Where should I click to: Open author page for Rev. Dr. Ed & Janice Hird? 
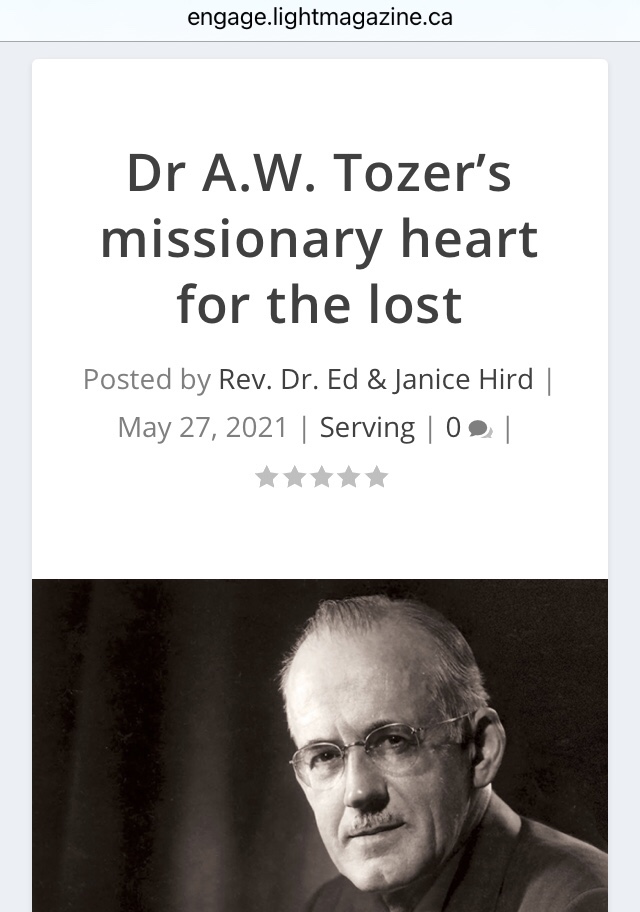click(x=376, y=380)
